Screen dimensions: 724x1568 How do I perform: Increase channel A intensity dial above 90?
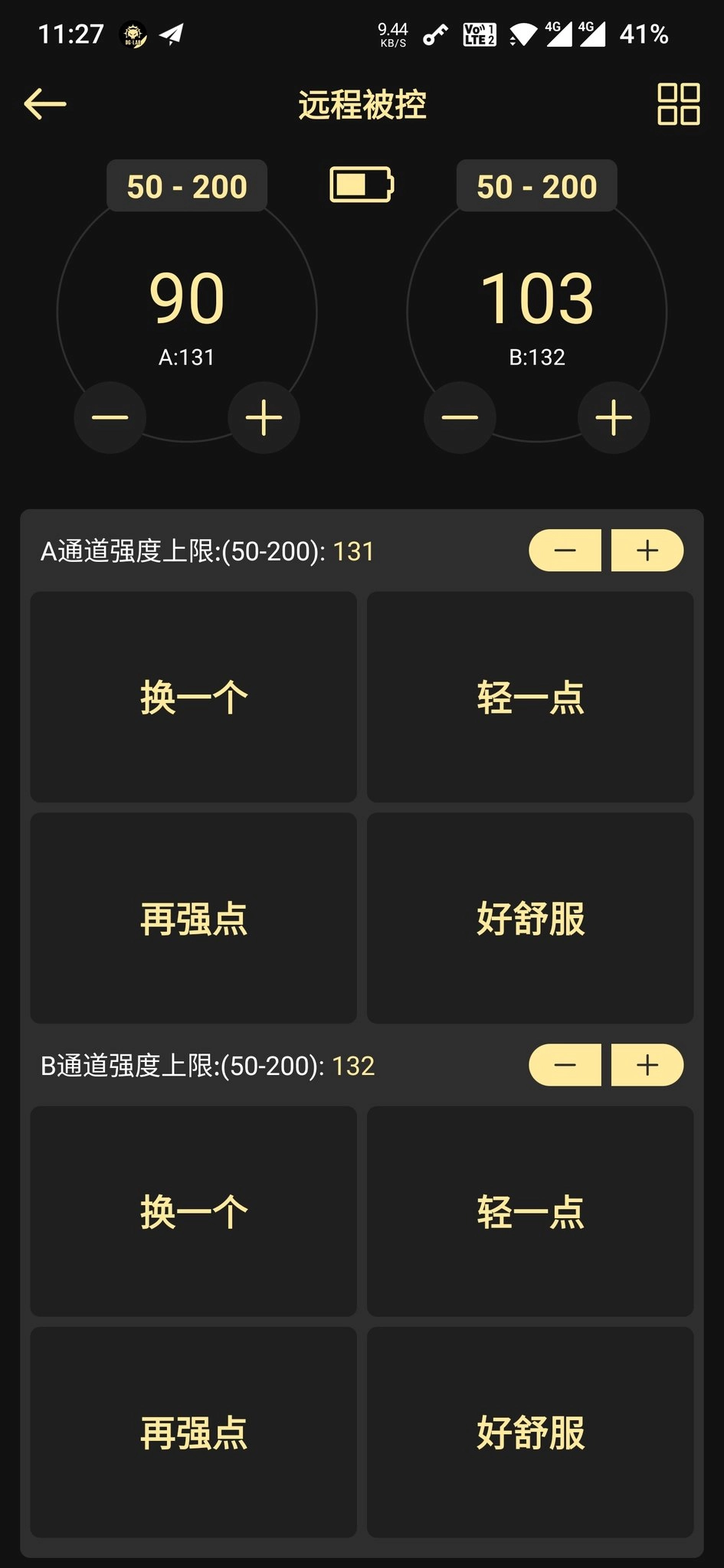tap(264, 417)
